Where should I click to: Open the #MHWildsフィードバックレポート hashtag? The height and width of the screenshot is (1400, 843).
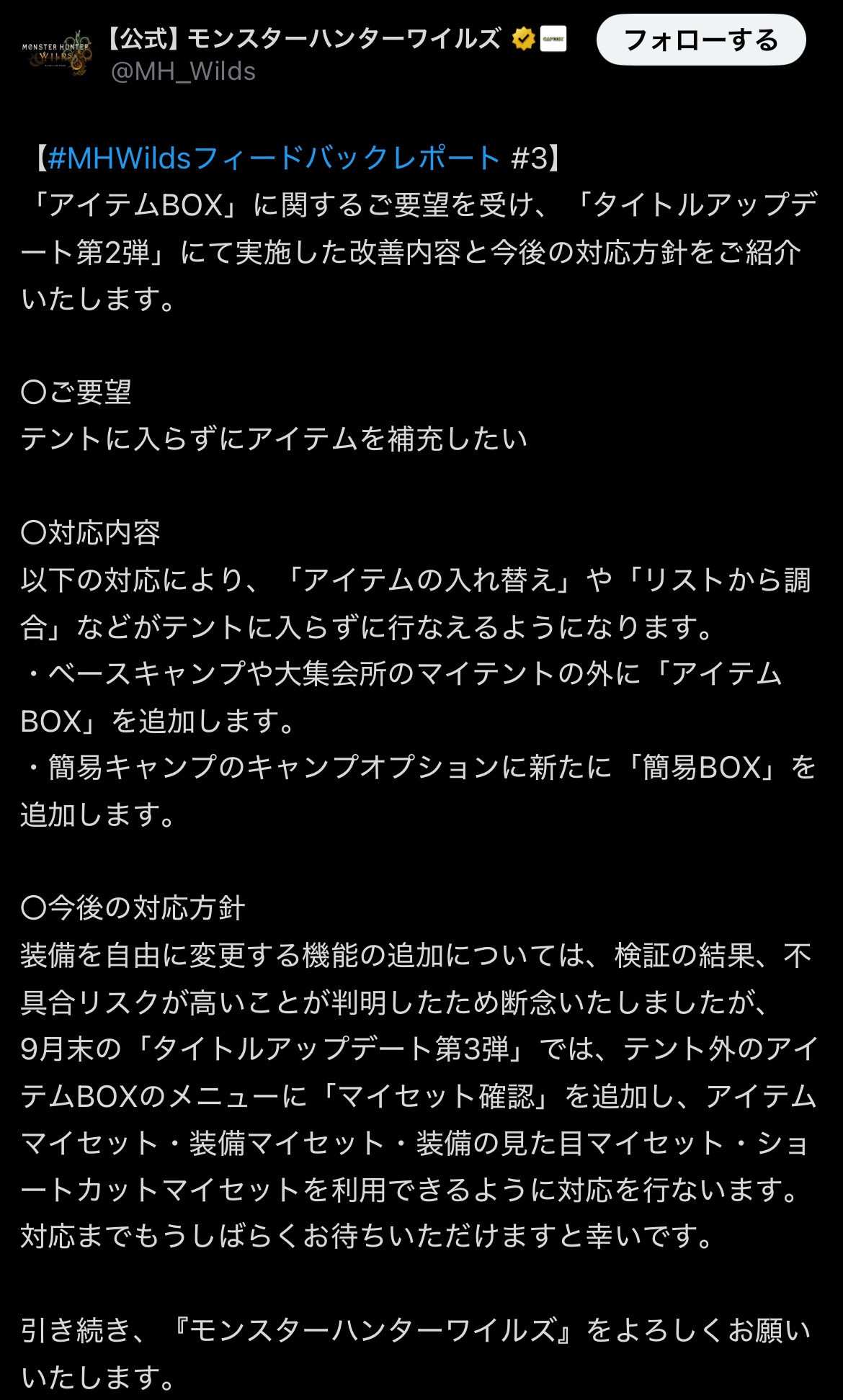tap(275, 158)
